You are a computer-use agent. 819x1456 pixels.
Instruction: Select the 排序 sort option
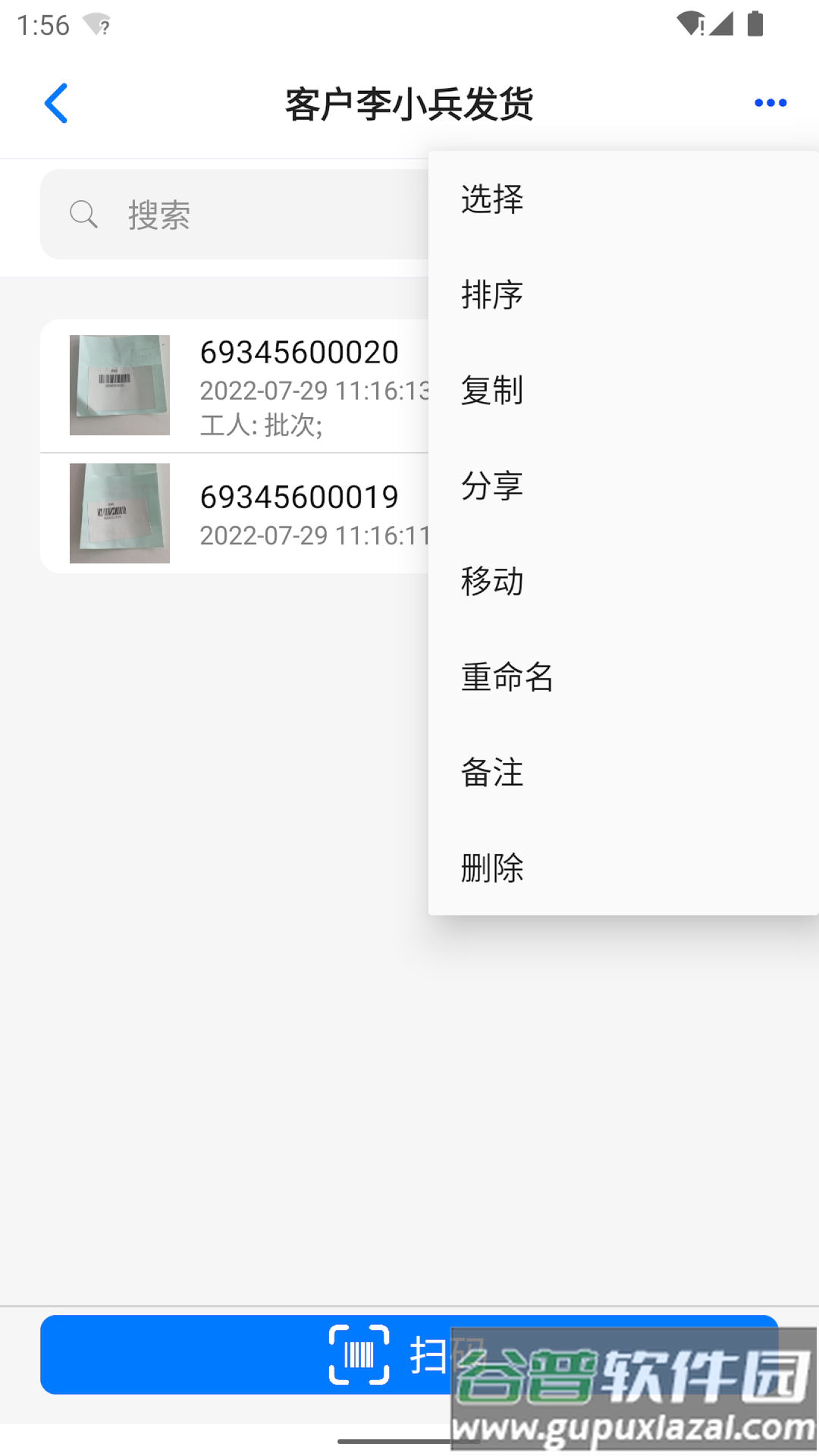click(491, 296)
